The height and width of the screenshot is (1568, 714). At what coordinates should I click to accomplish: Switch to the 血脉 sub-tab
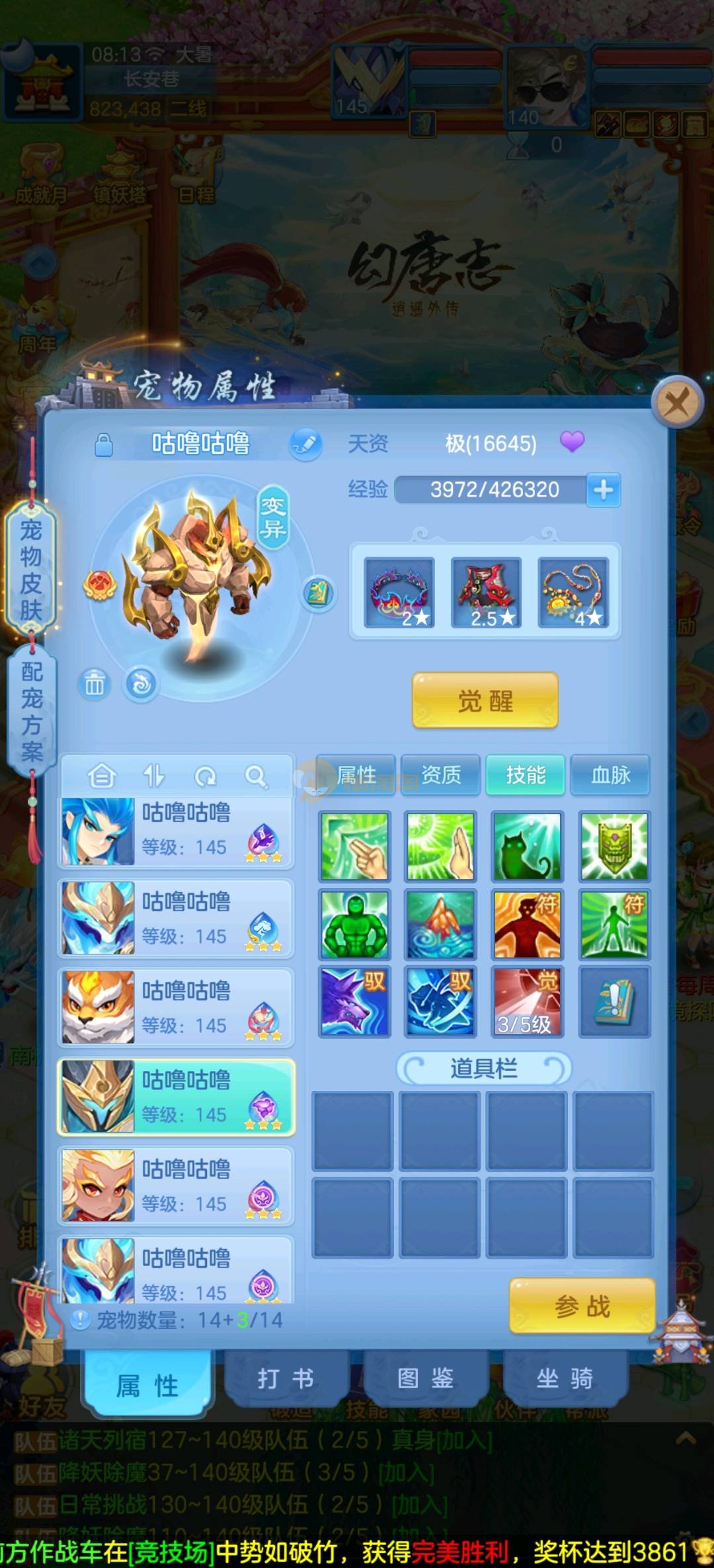tap(610, 774)
